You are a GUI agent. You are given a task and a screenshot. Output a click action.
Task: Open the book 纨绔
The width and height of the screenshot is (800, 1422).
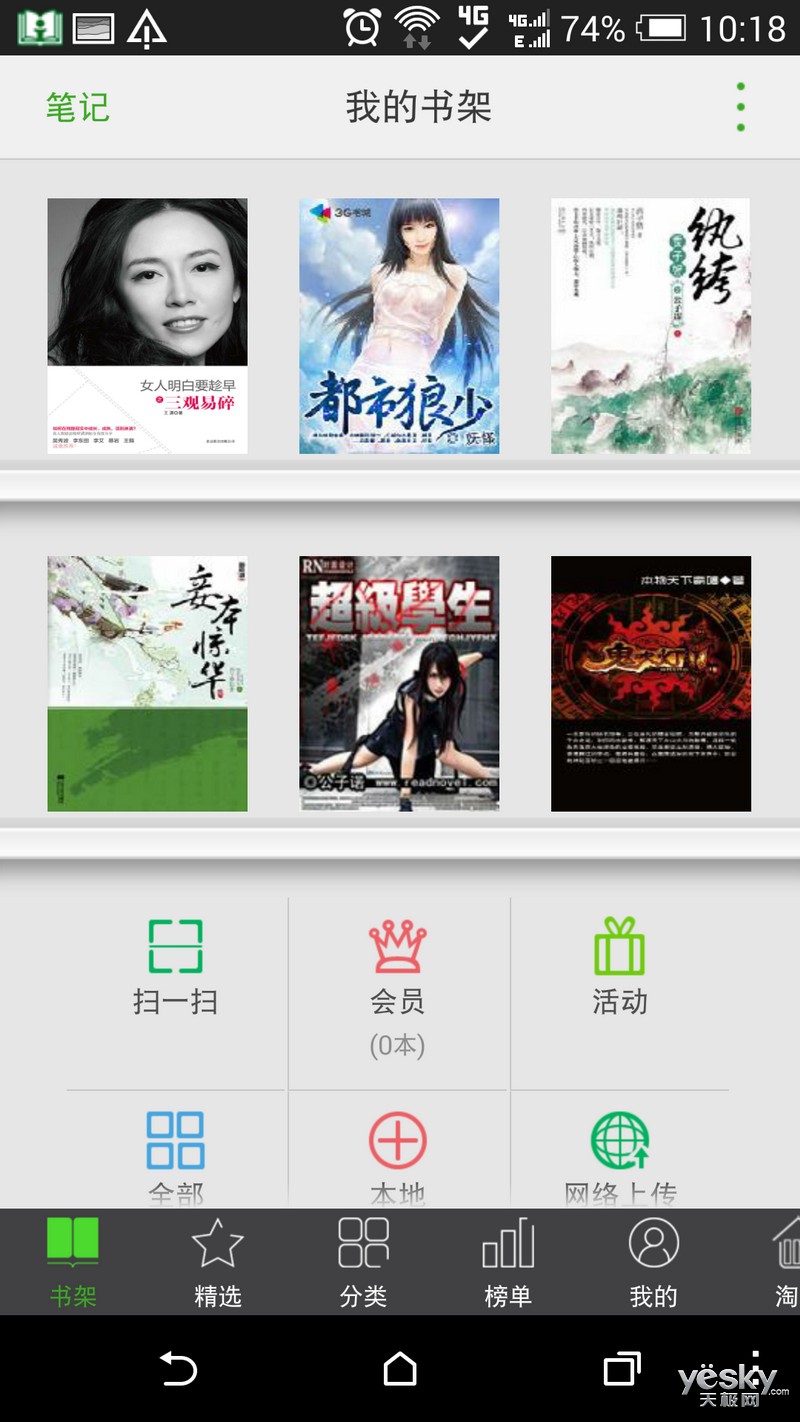point(651,326)
